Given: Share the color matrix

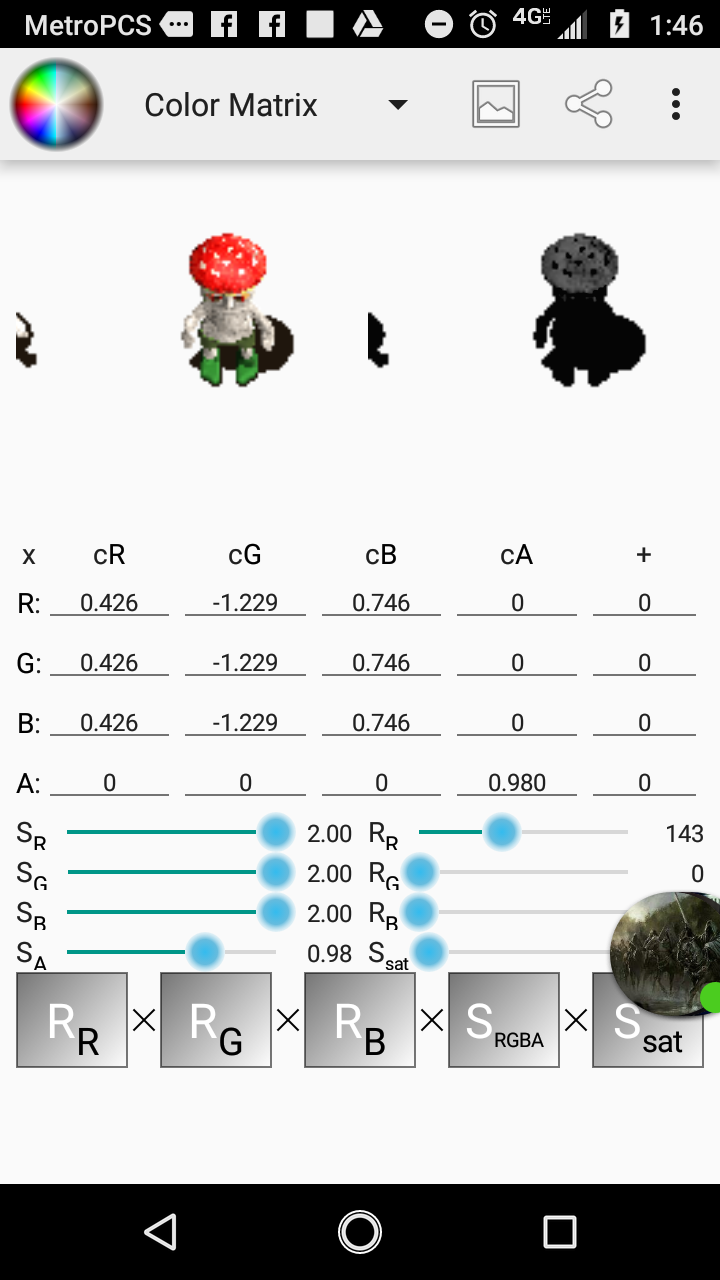Looking at the screenshot, I should pyautogui.click(x=588, y=104).
